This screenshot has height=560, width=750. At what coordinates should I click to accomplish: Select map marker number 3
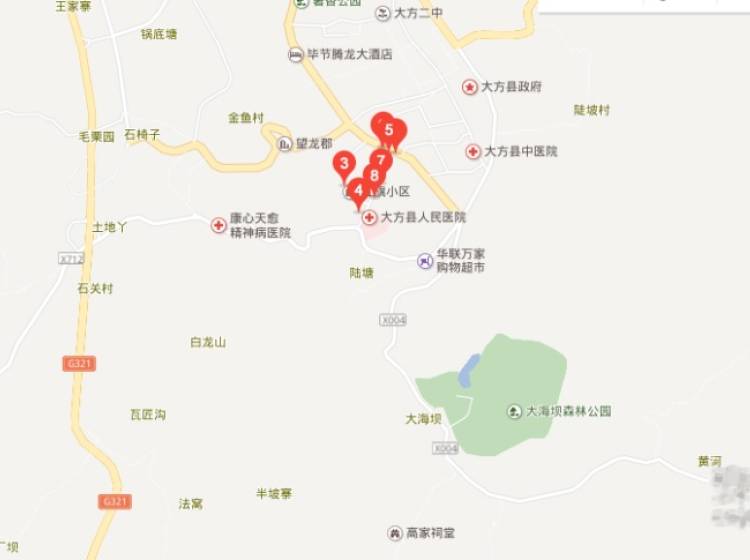click(343, 164)
